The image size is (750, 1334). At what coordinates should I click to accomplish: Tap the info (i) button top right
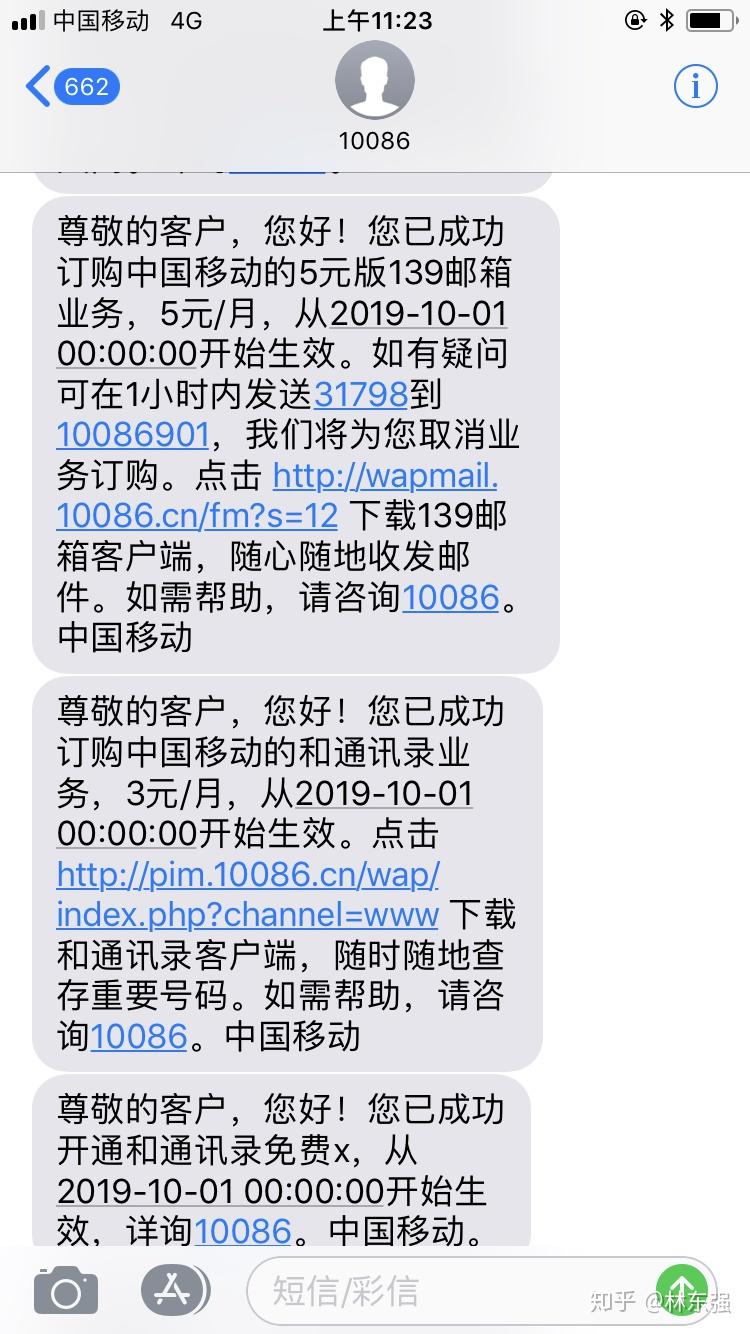coord(695,86)
